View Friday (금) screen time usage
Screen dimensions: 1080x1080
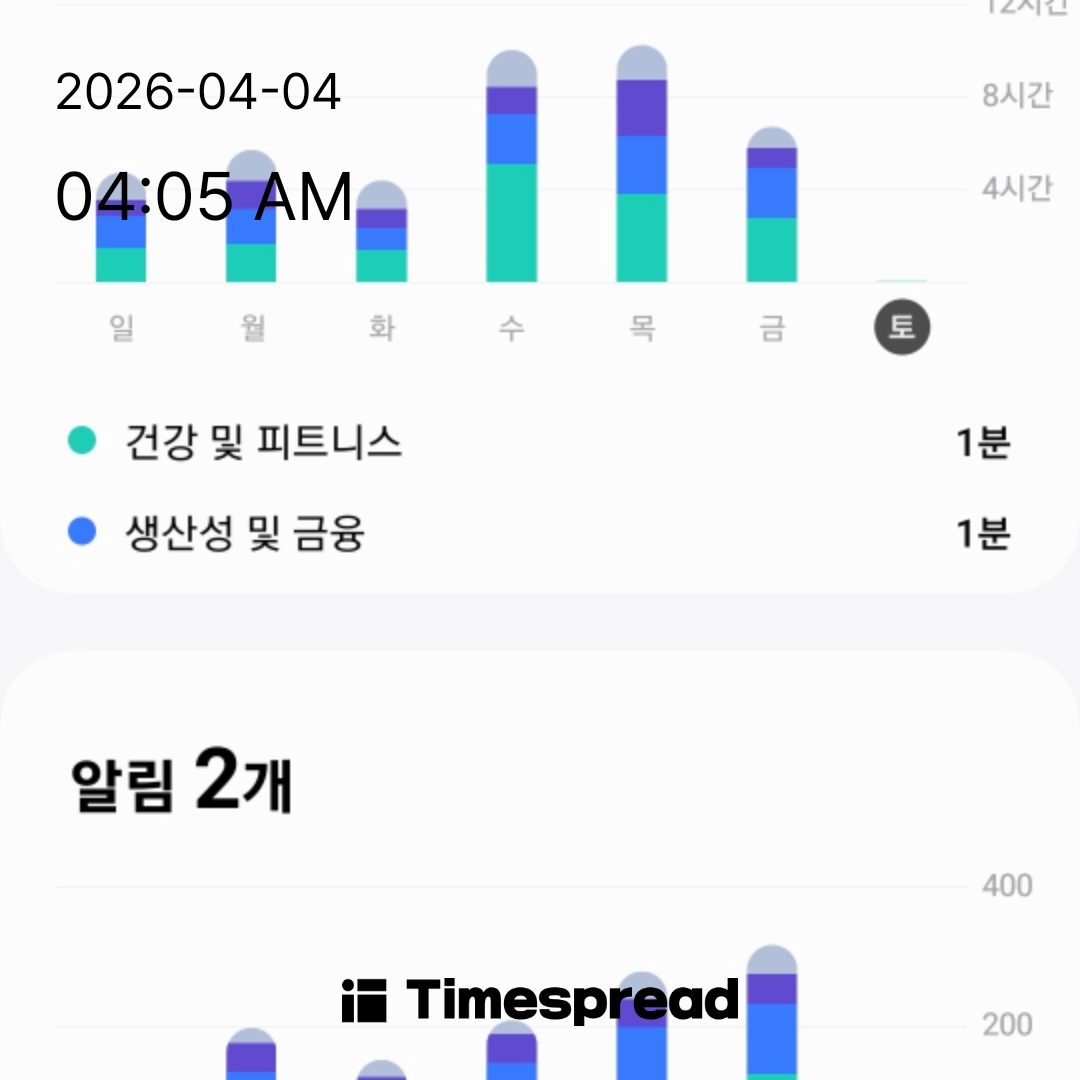point(772,329)
